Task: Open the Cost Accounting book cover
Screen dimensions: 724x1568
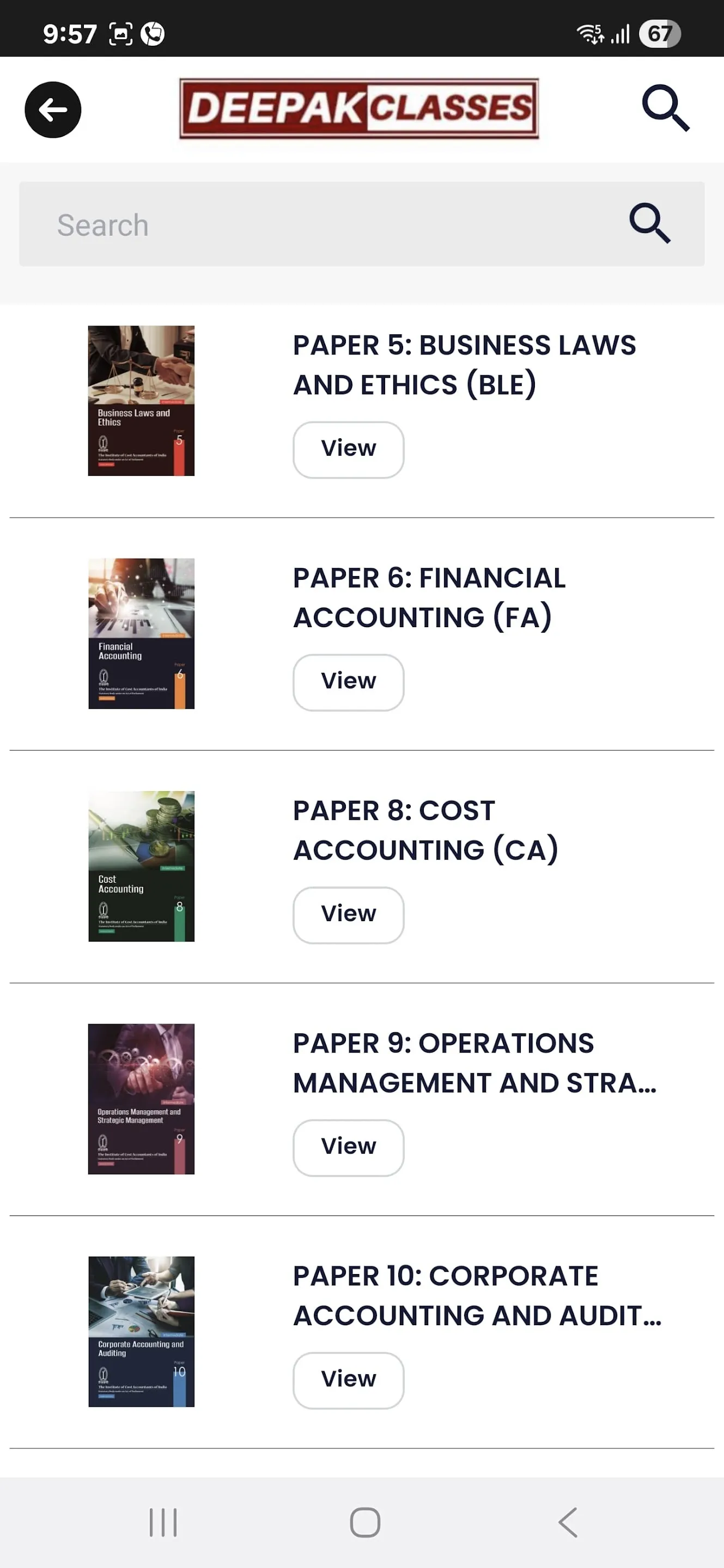Action: pos(141,866)
